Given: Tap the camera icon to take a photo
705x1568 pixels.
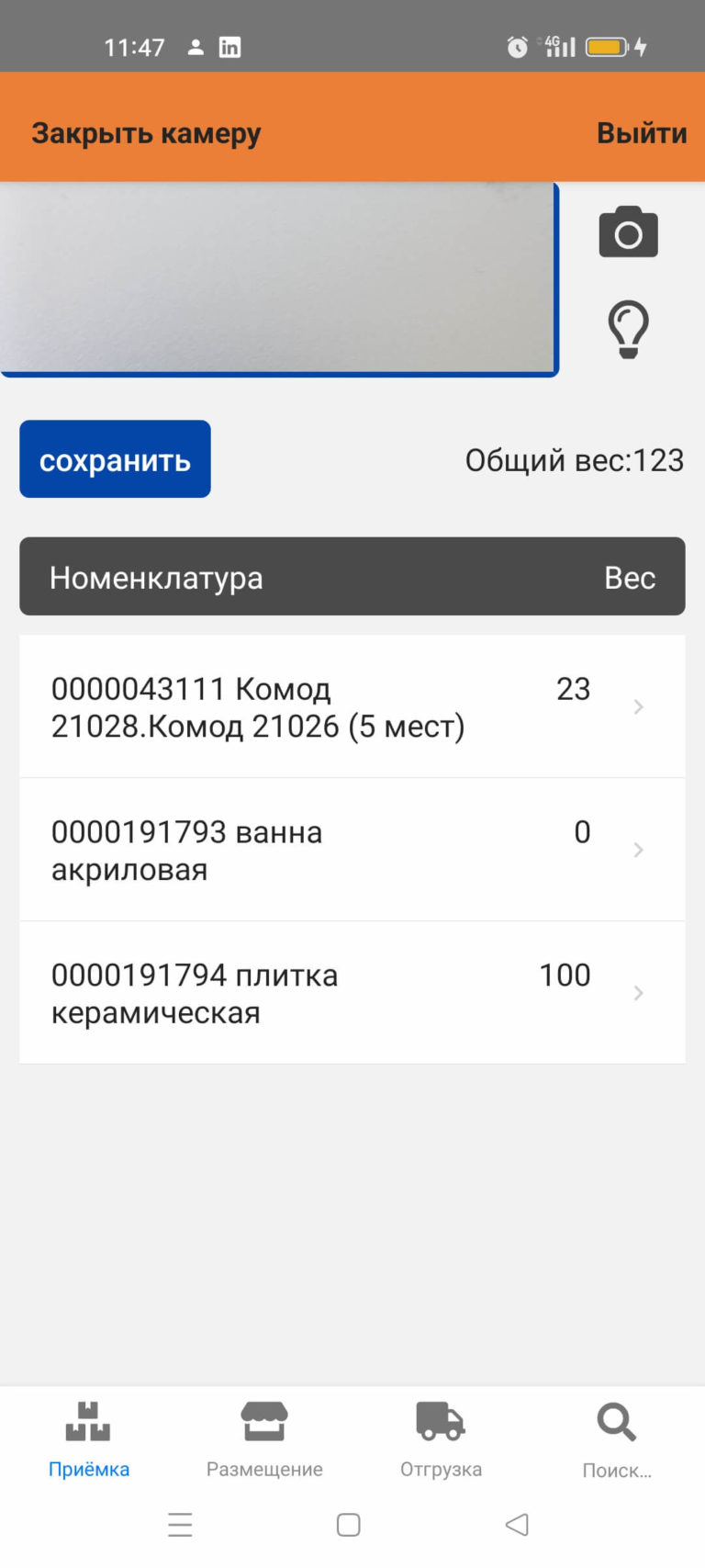Looking at the screenshot, I should click(x=628, y=232).
